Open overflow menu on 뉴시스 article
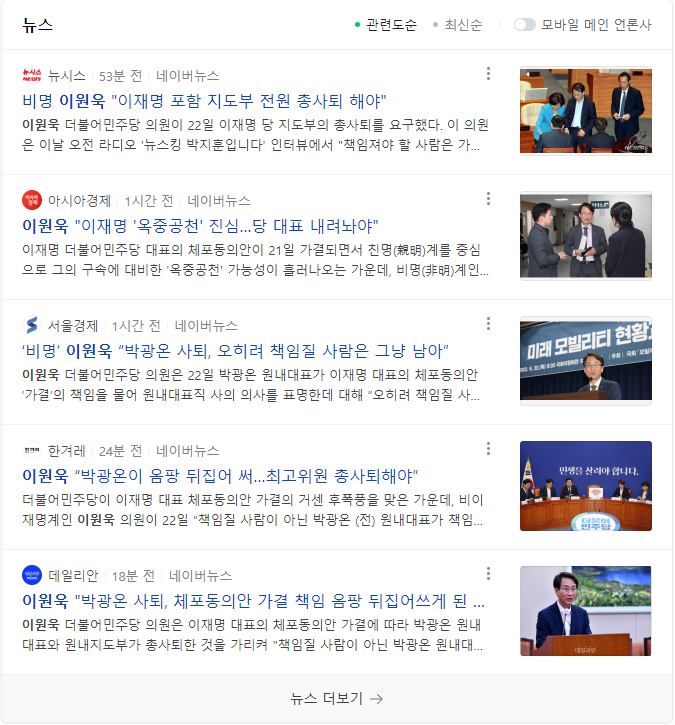 pyautogui.click(x=488, y=74)
